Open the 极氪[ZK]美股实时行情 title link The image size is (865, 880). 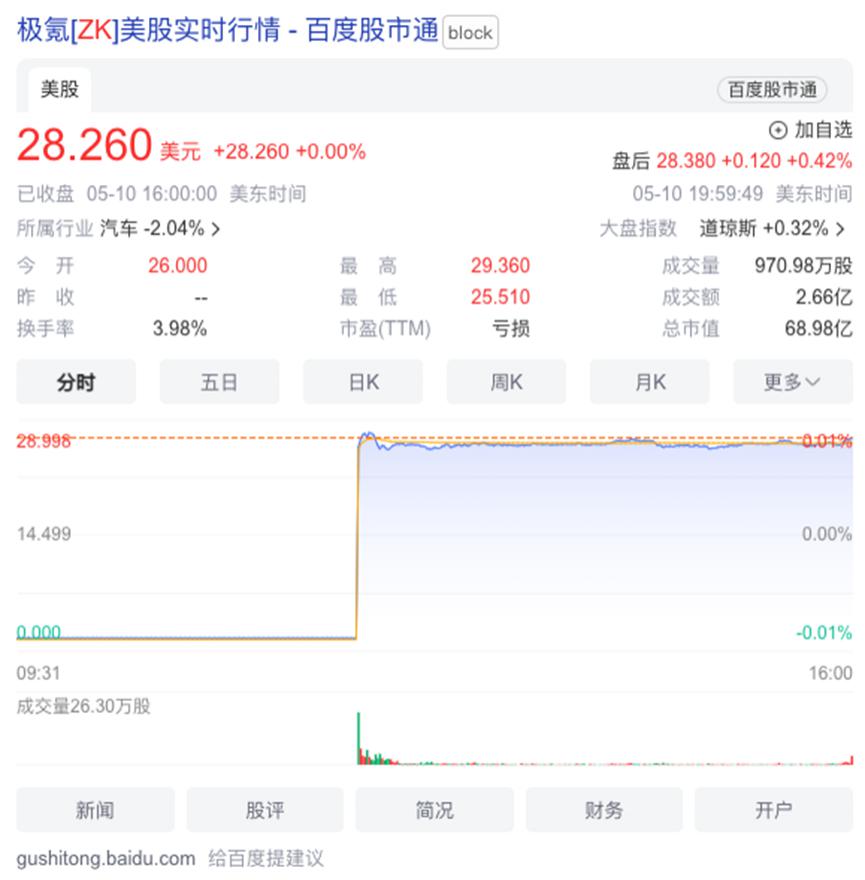click(x=228, y=31)
